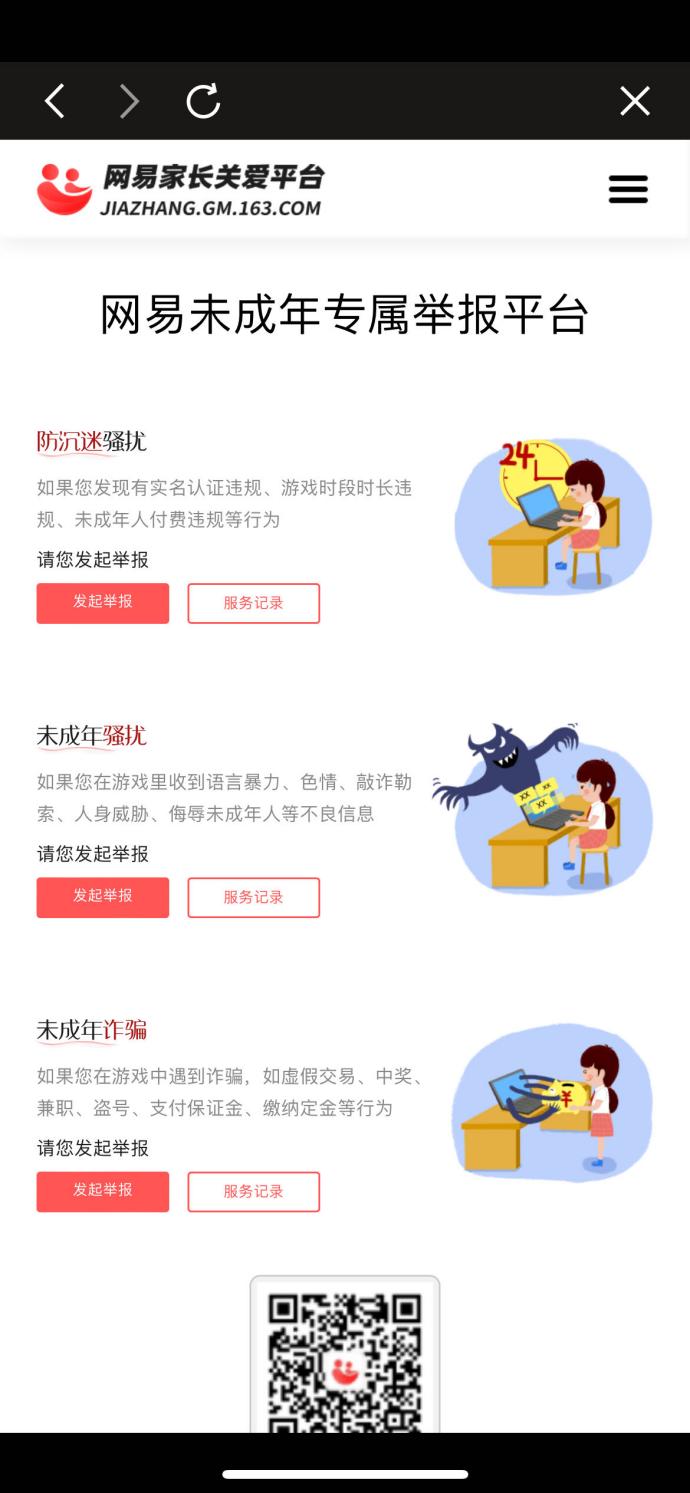View 服务记录 for 未成年骚扰
Screen dimensions: 690x1493
pyautogui.click(x=253, y=897)
